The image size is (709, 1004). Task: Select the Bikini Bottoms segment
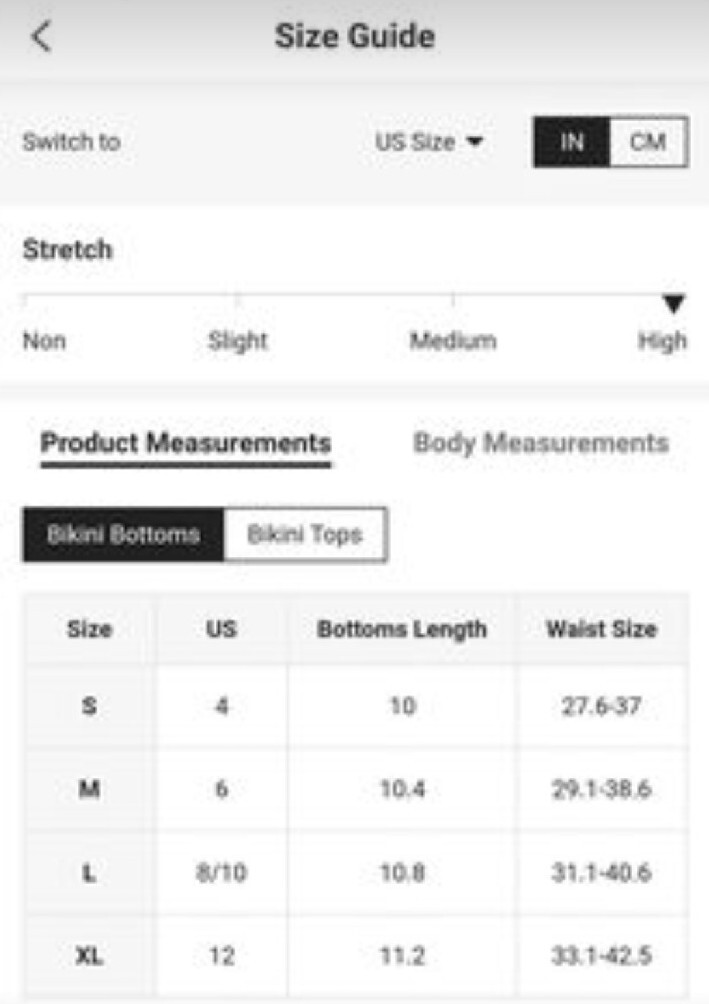123,534
